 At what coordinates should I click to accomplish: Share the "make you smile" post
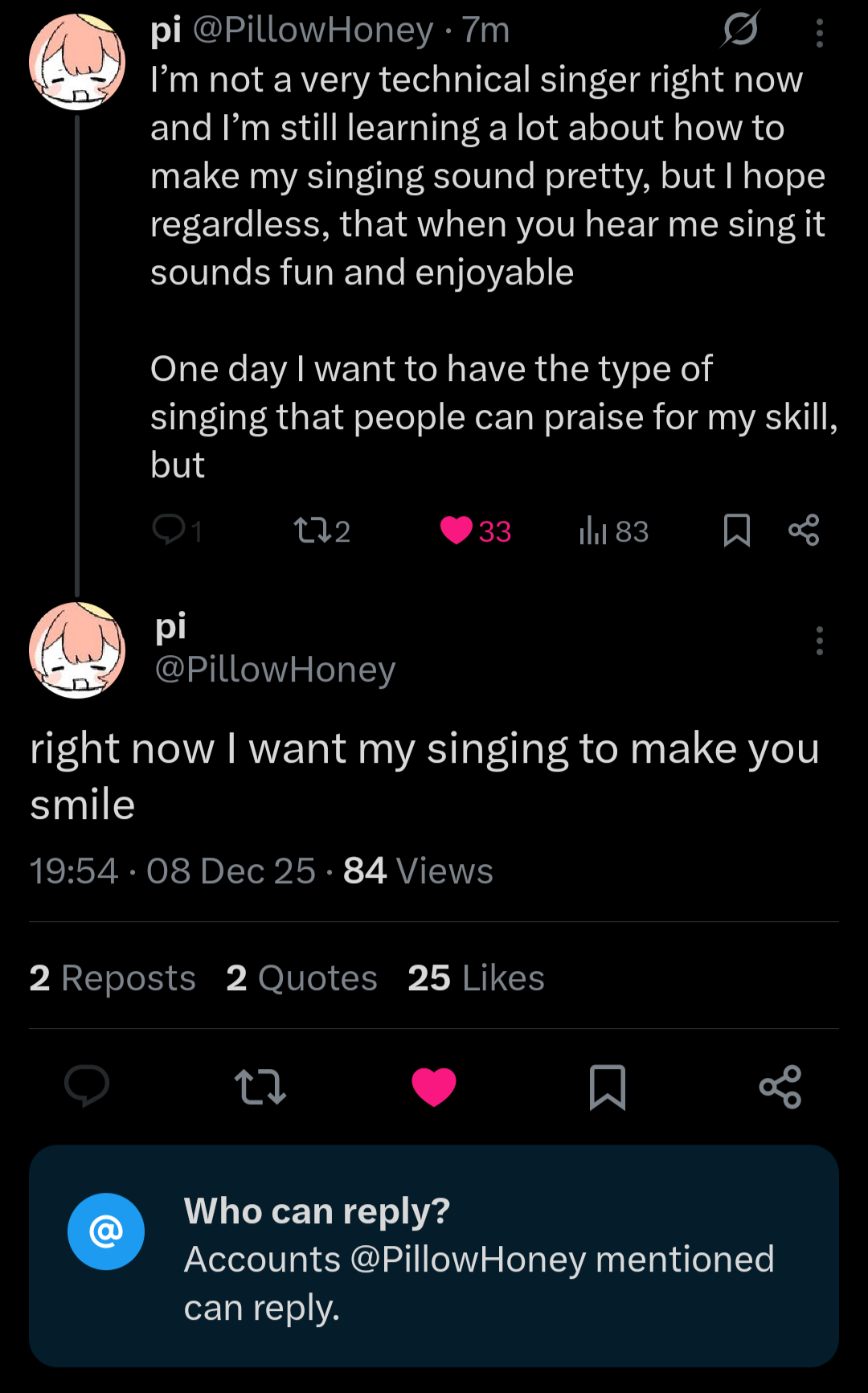[x=780, y=1087]
